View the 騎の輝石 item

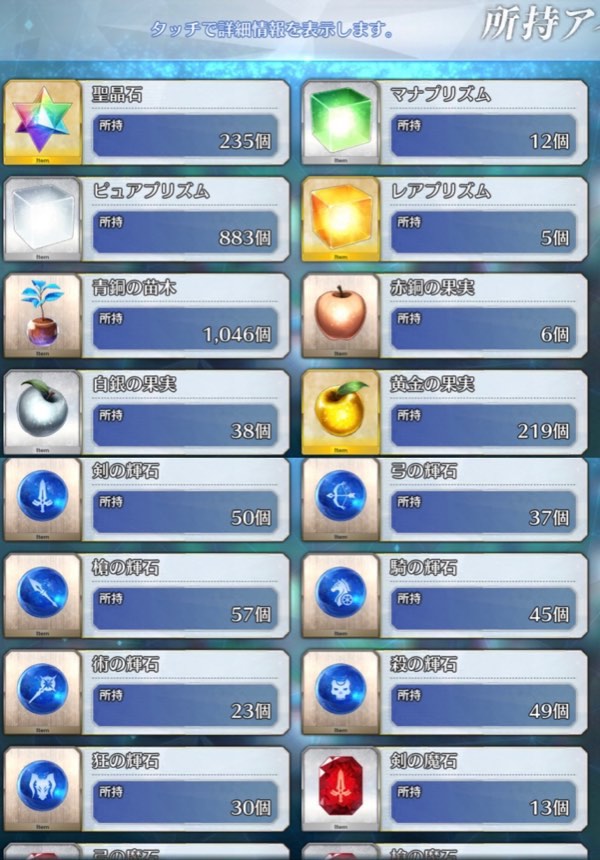coord(444,596)
